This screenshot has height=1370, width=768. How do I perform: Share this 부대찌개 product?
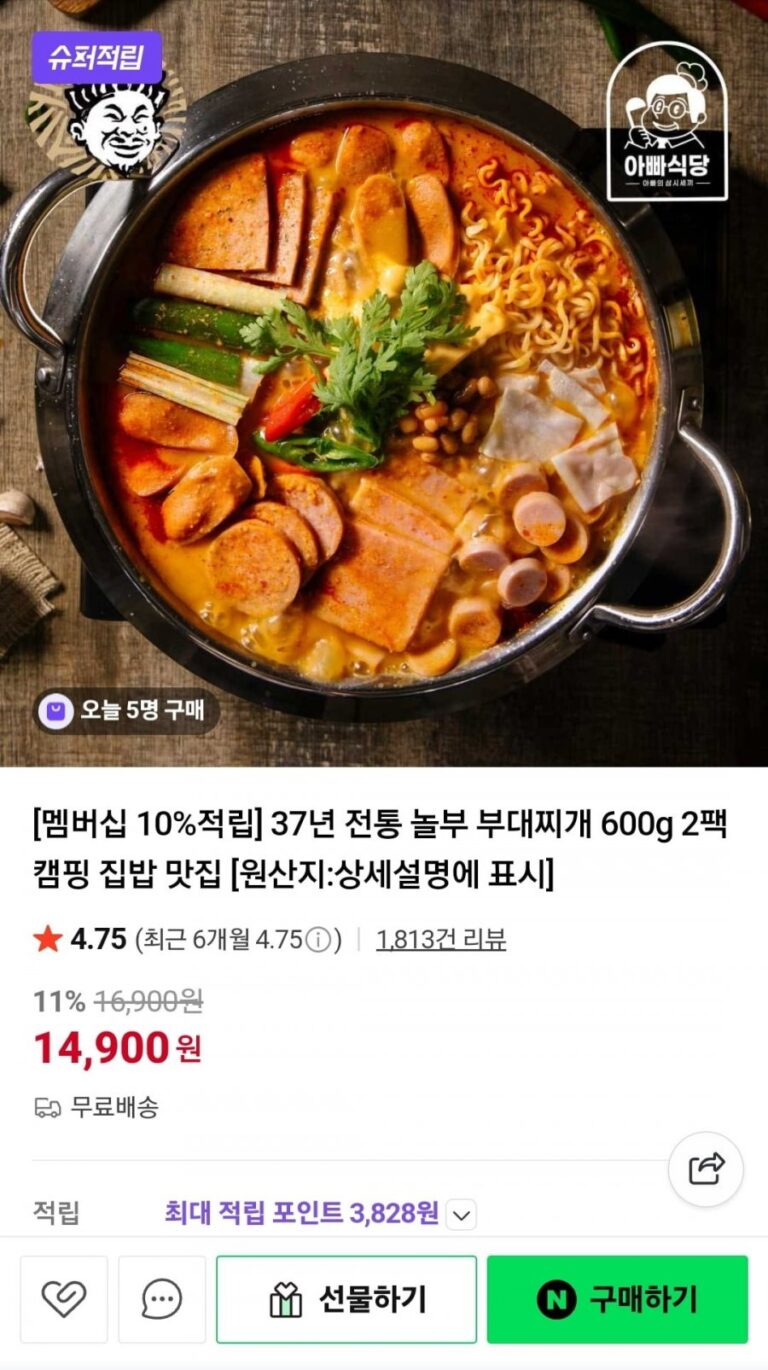706,1169
